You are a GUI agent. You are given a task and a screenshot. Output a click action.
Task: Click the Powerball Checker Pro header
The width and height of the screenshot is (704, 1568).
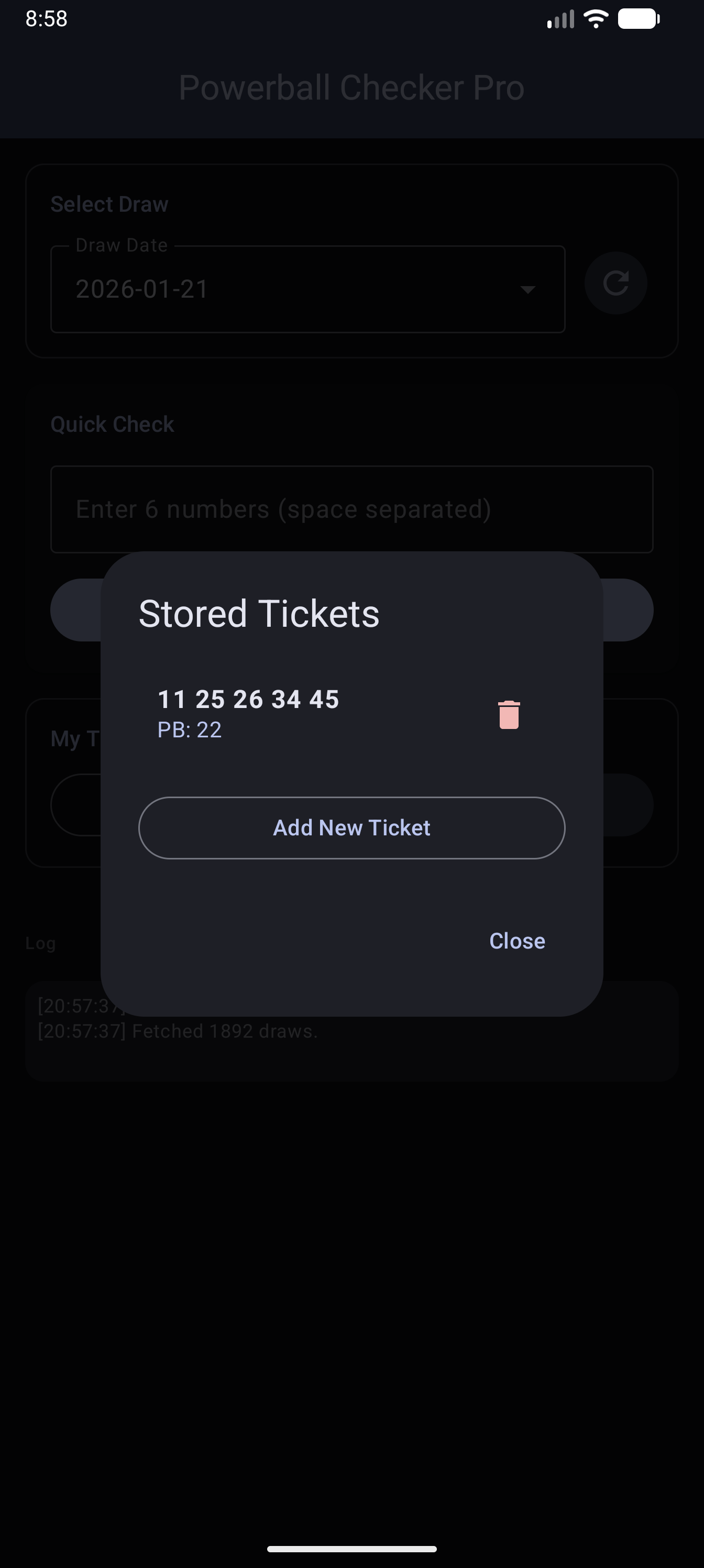(351, 87)
